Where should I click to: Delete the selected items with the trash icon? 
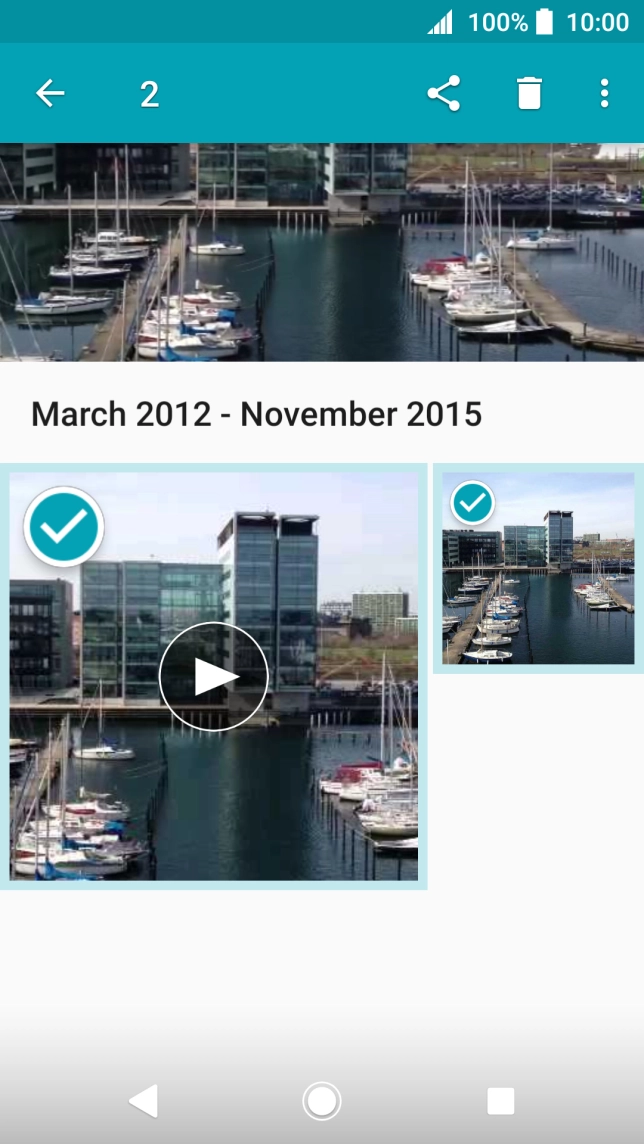[x=529, y=94]
